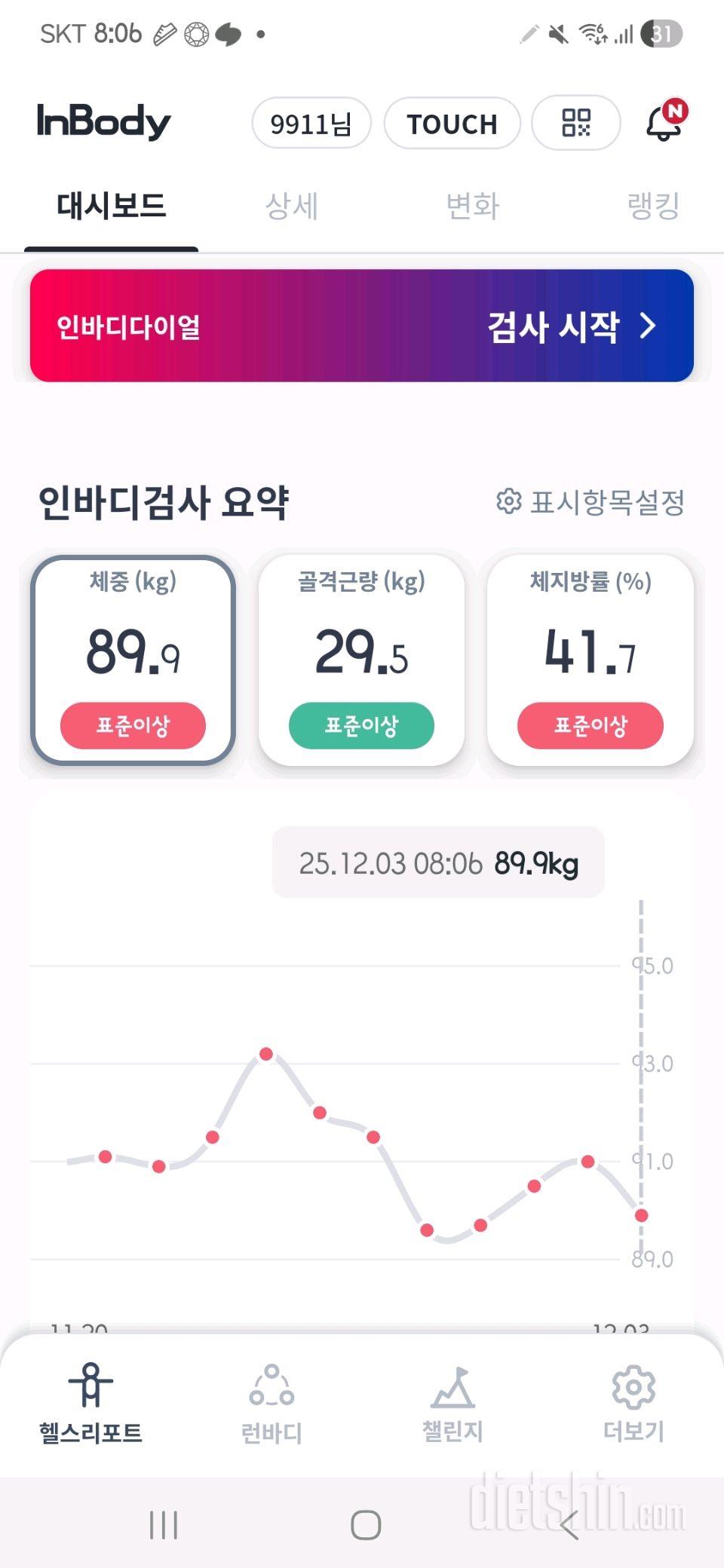This screenshot has width=724, height=1568.
Task: Switch to the 상세 tab
Action: [292, 206]
